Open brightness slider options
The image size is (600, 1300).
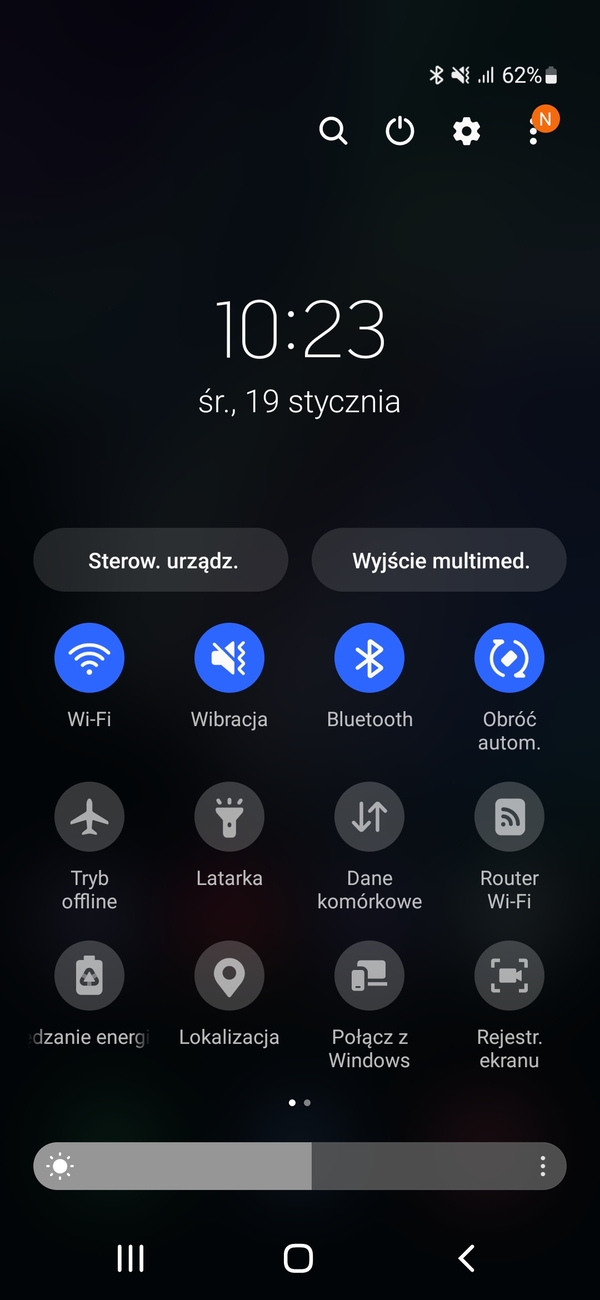coord(543,1166)
